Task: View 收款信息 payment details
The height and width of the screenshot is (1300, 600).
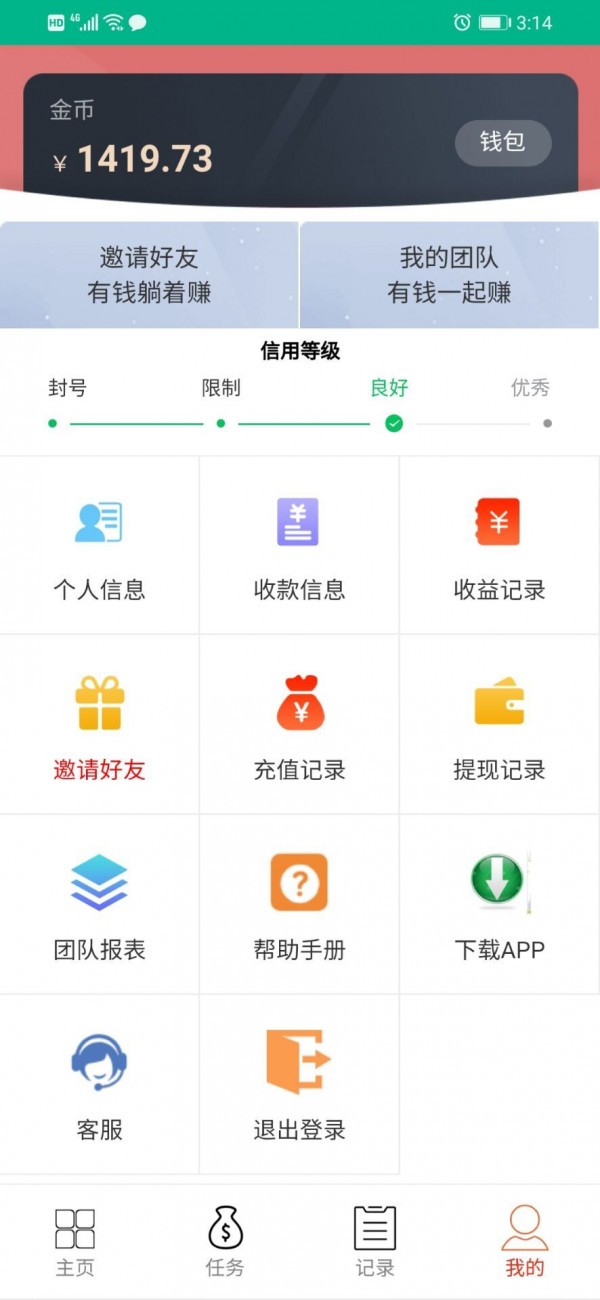Action: point(299,545)
